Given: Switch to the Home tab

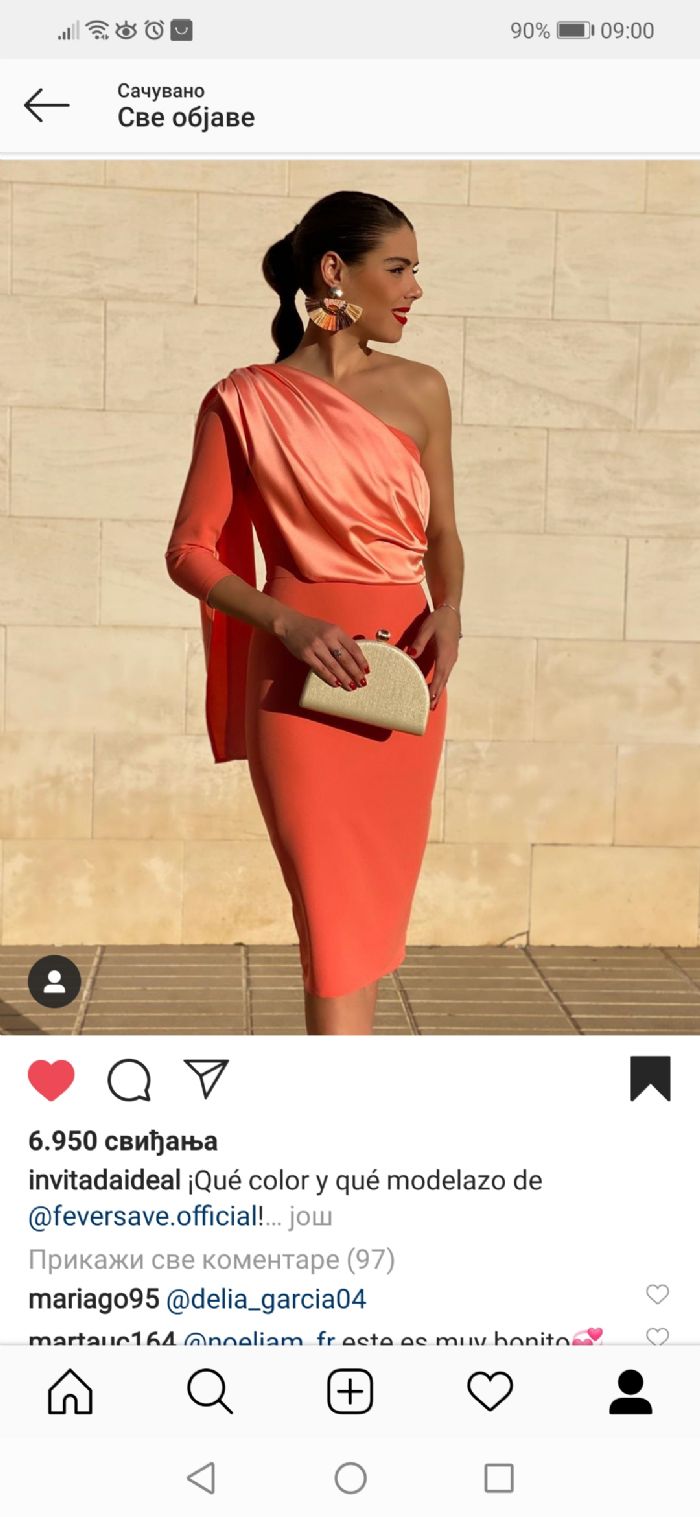Looking at the screenshot, I should 70,1391.
